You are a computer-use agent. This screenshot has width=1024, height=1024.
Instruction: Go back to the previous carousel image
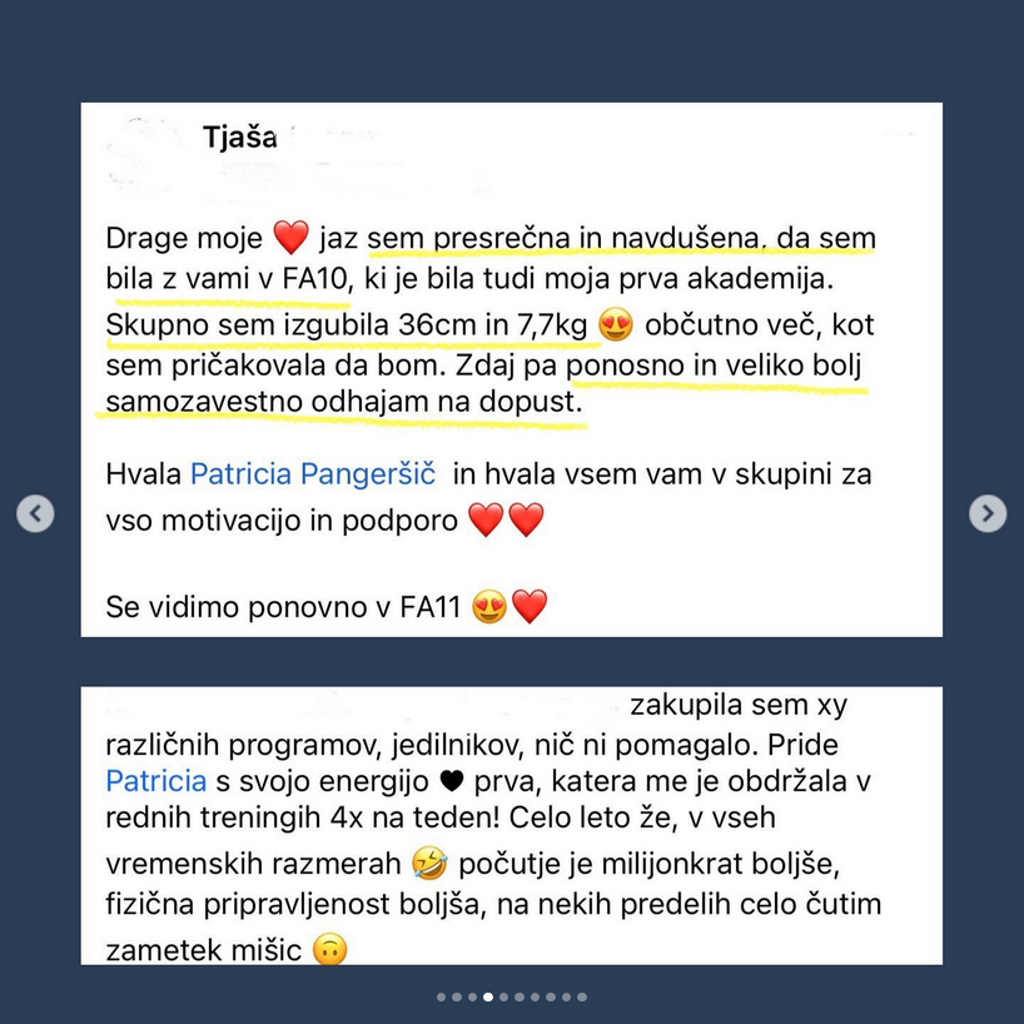pos(35,514)
